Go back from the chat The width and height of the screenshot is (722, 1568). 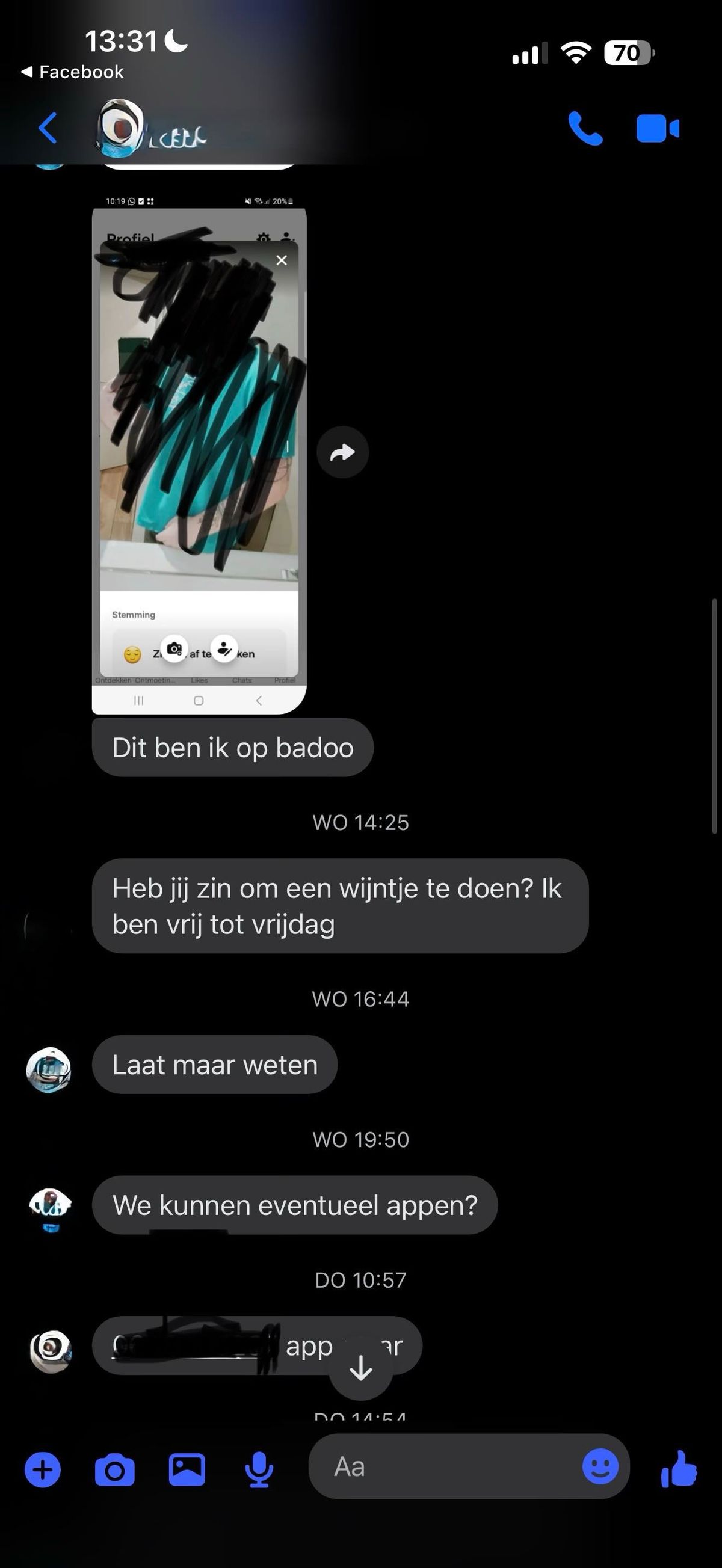[48, 128]
